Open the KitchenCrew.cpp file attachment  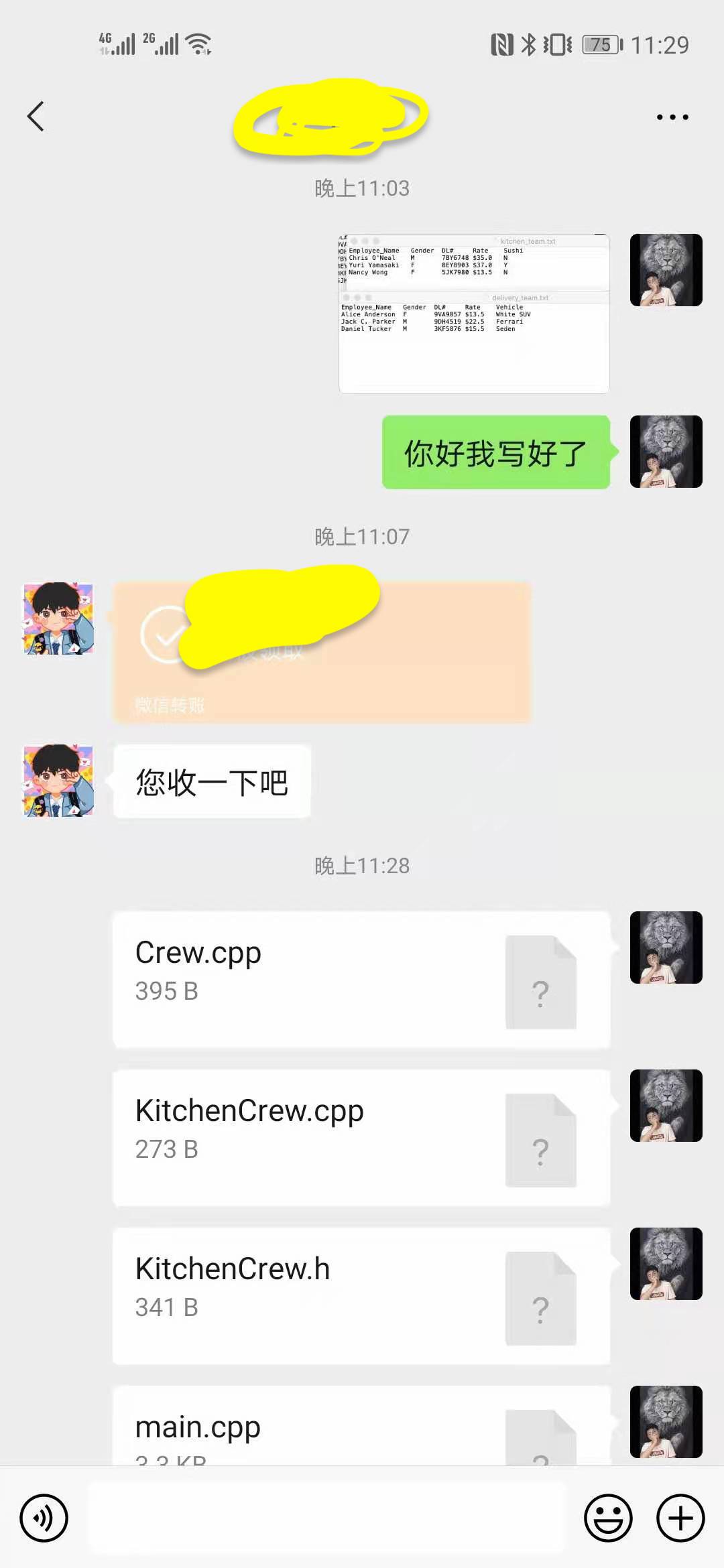coord(361,1136)
